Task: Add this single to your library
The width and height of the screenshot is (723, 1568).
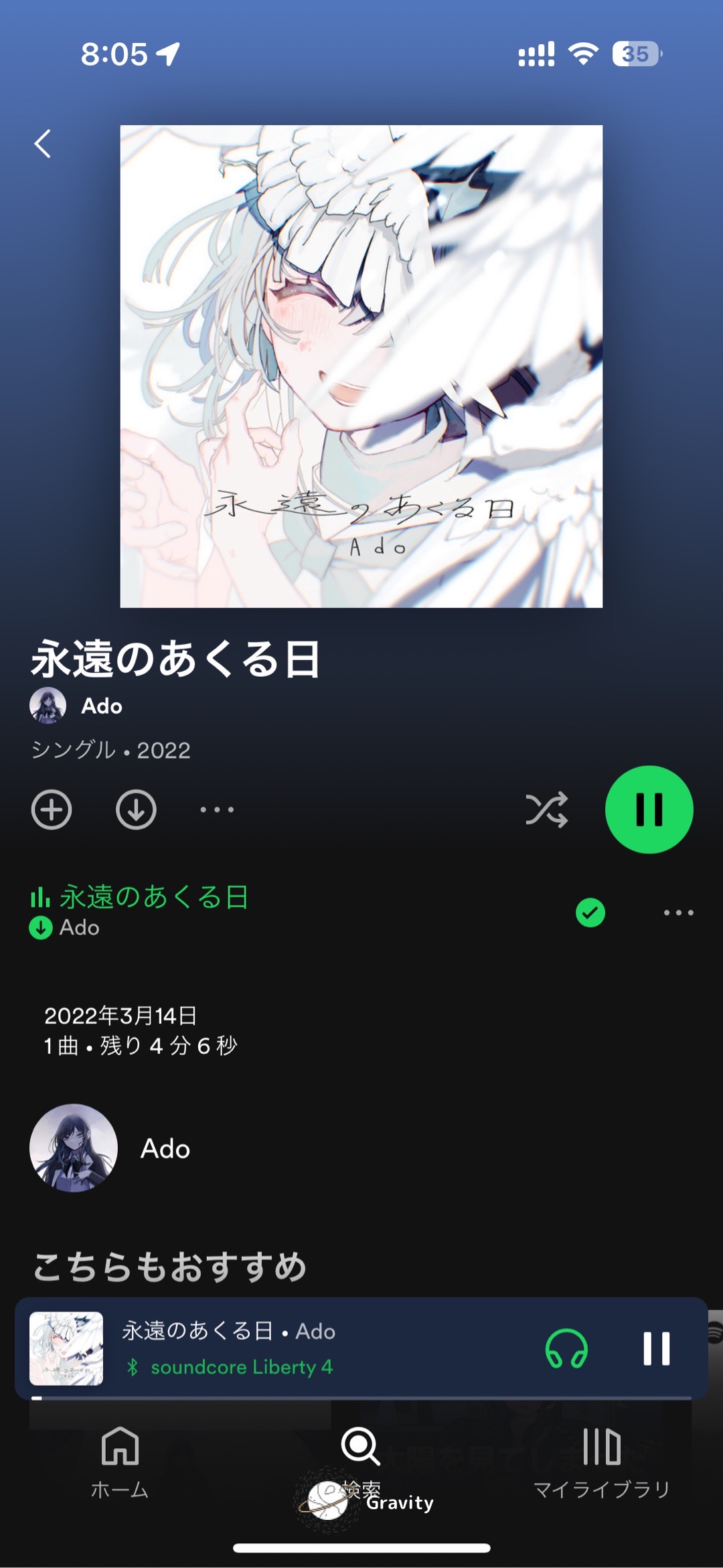Action: point(52,809)
